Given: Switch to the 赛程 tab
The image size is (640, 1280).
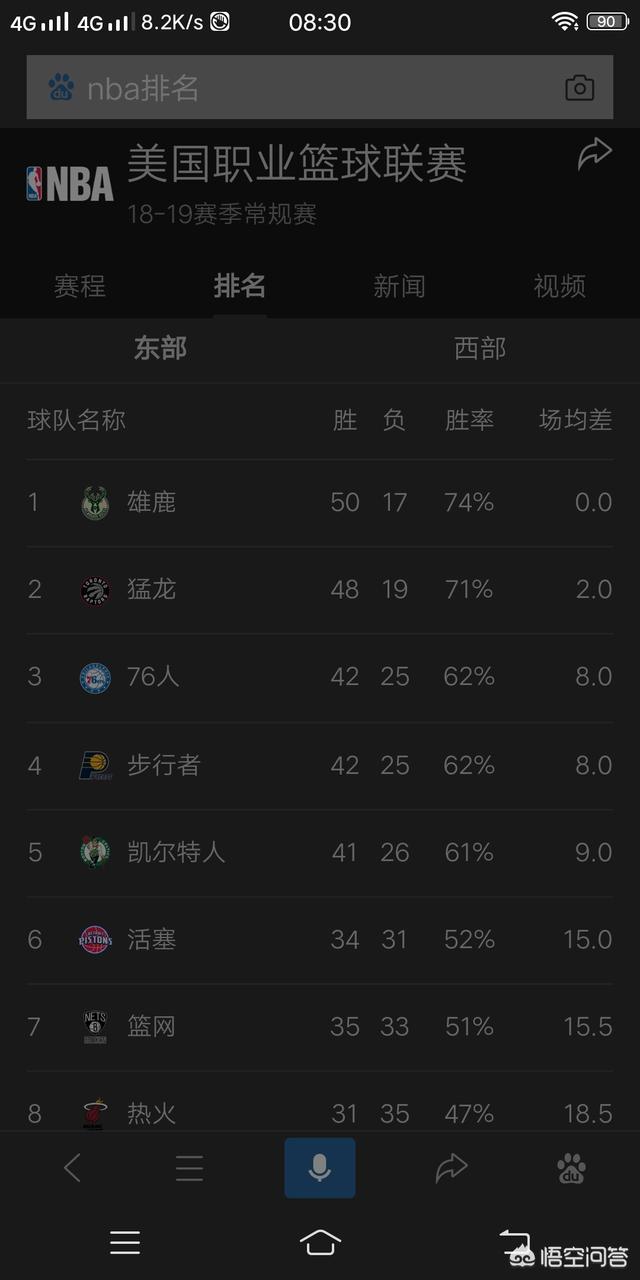Looking at the screenshot, I should pyautogui.click(x=80, y=286).
